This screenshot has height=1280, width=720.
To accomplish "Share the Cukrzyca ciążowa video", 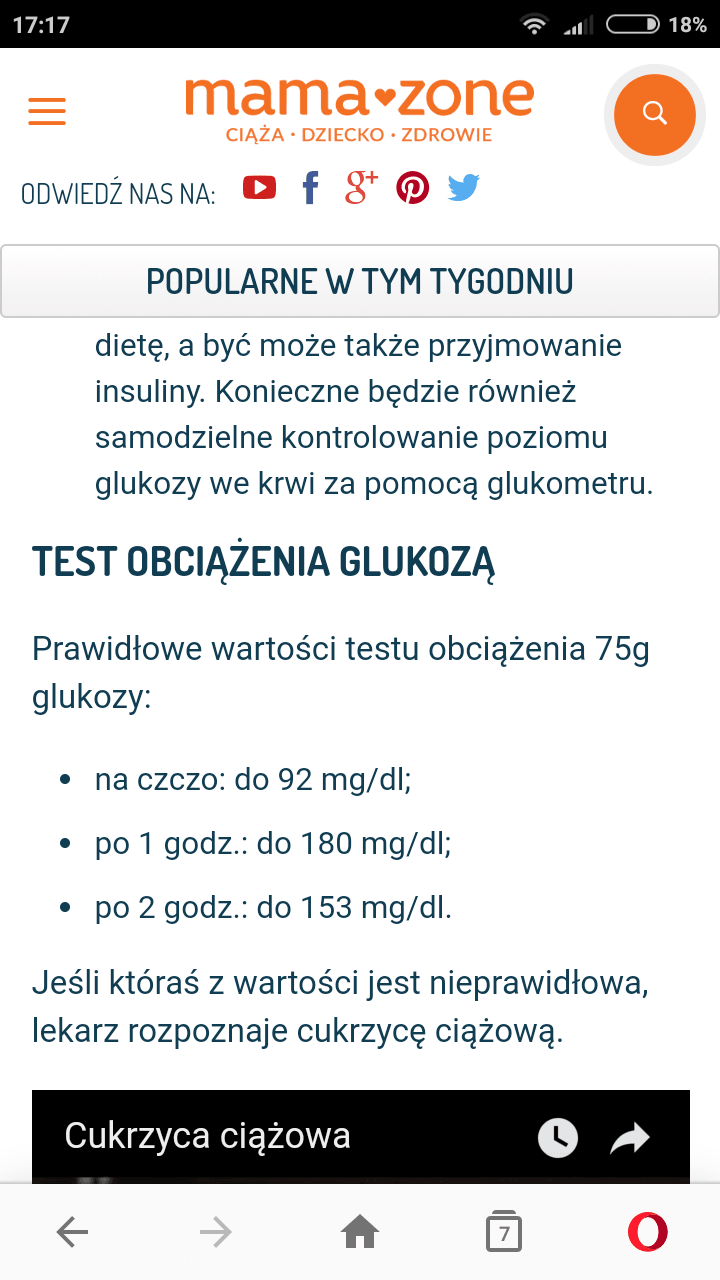I will tap(630, 1137).
